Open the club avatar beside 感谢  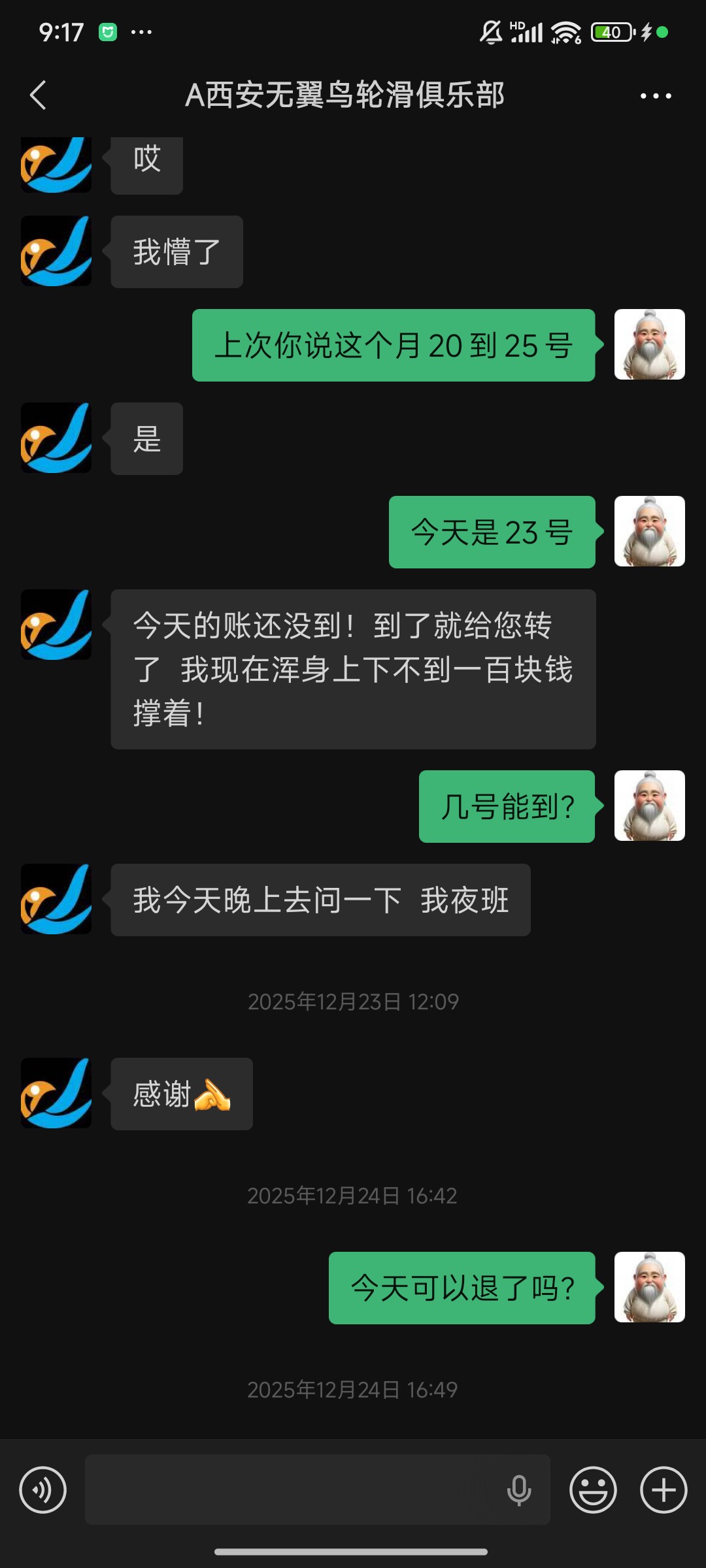tap(56, 1093)
